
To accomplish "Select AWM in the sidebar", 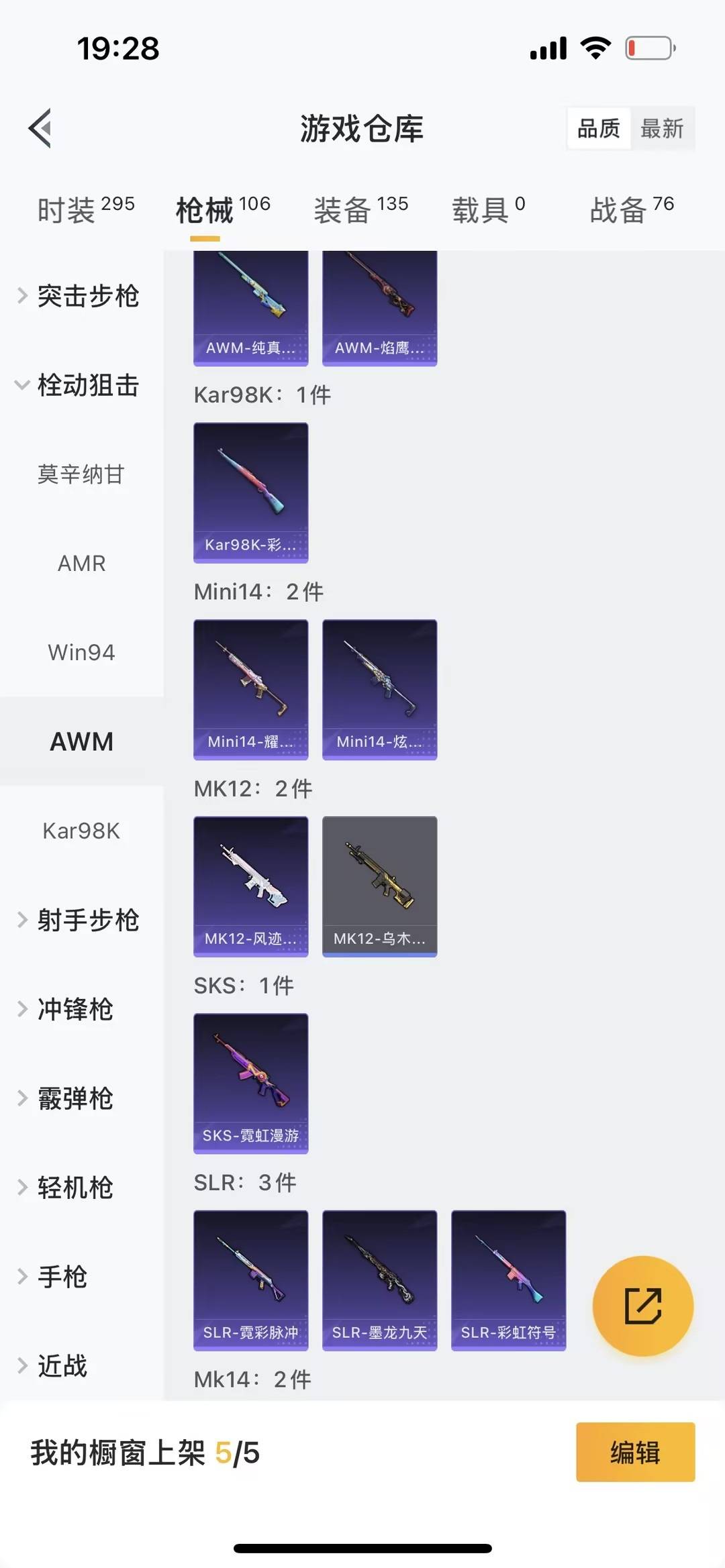I will 81,741.
